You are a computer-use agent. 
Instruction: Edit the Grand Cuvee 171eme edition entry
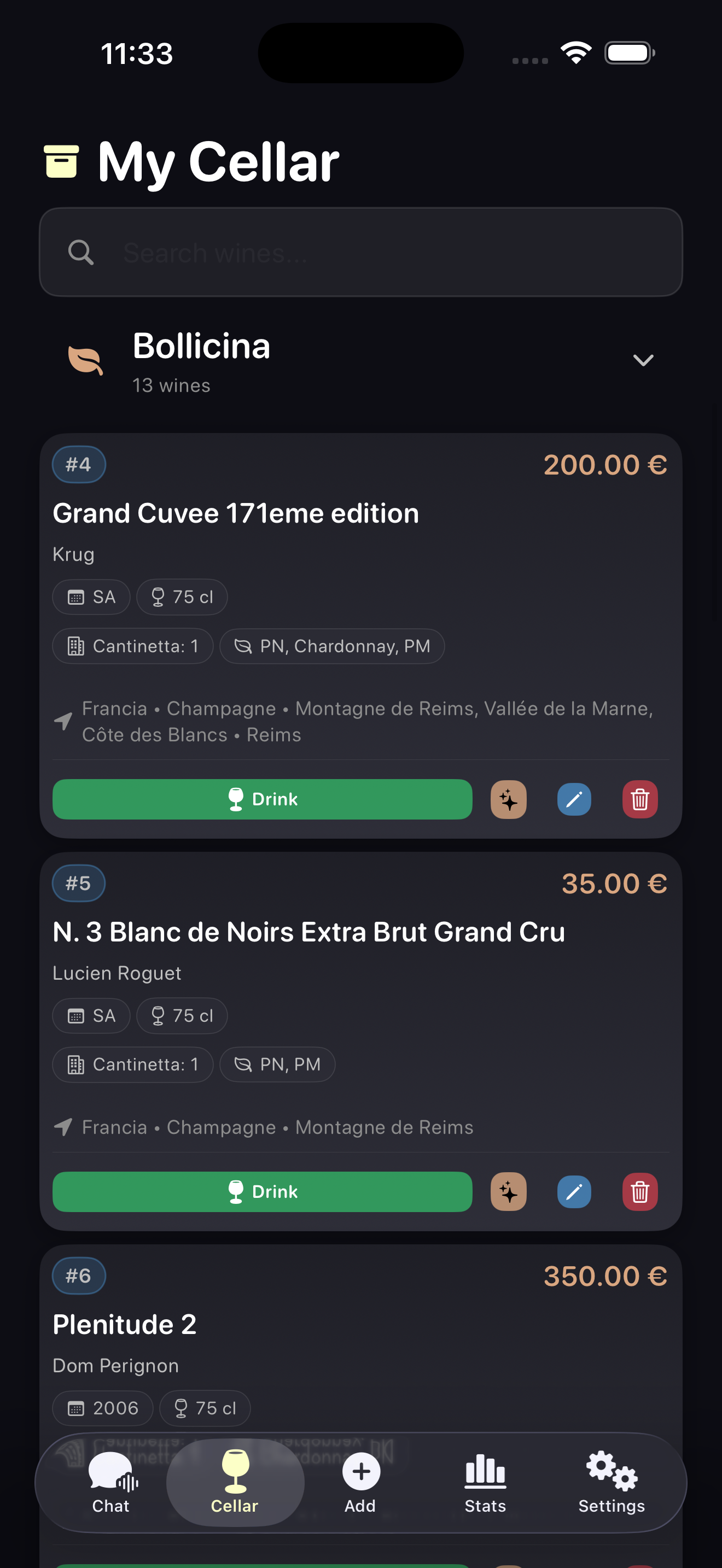(573, 799)
